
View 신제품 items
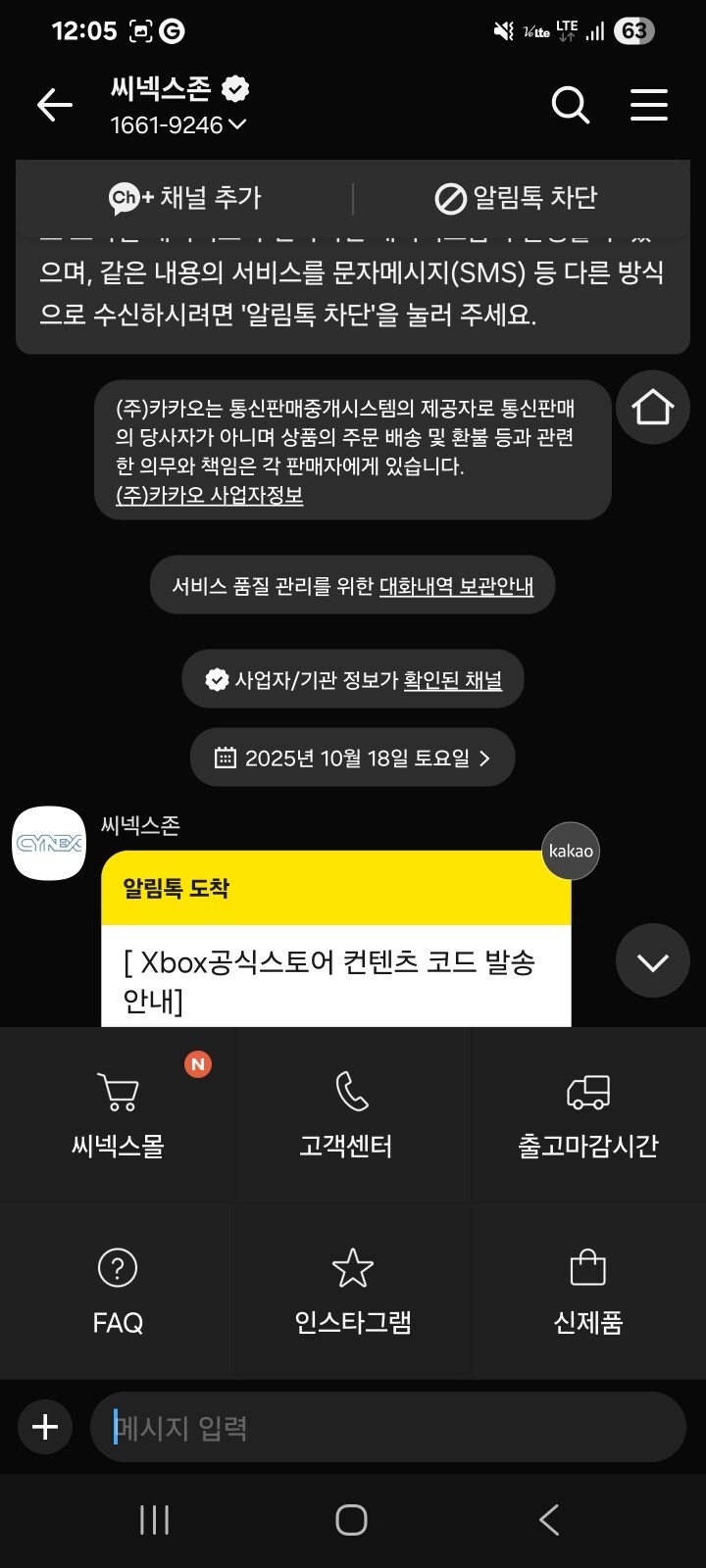tap(588, 1291)
